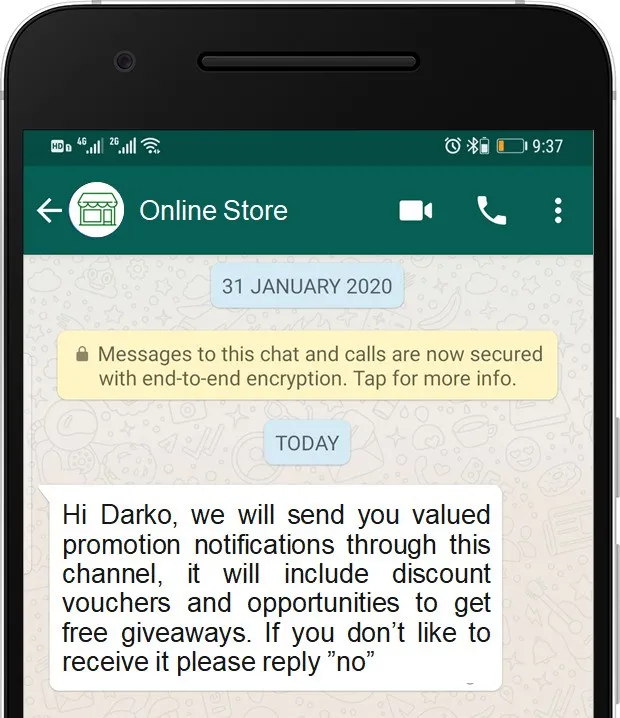The width and height of the screenshot is (620, 718).
Task: Go back to the chat list
Action: [48, 210]
